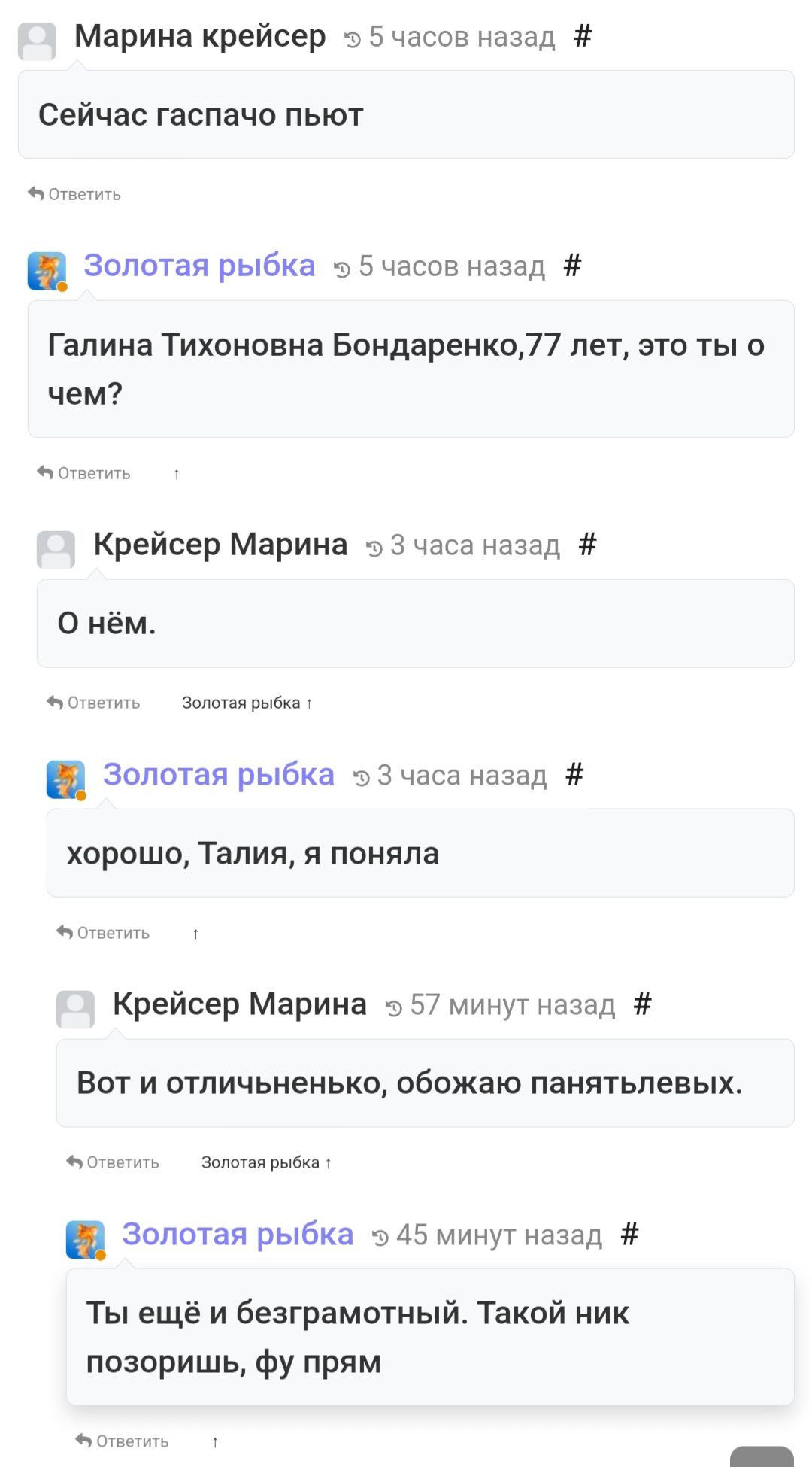Open Золотая рыбка's profile from the 5 hours ago comment

click(199, 266)
